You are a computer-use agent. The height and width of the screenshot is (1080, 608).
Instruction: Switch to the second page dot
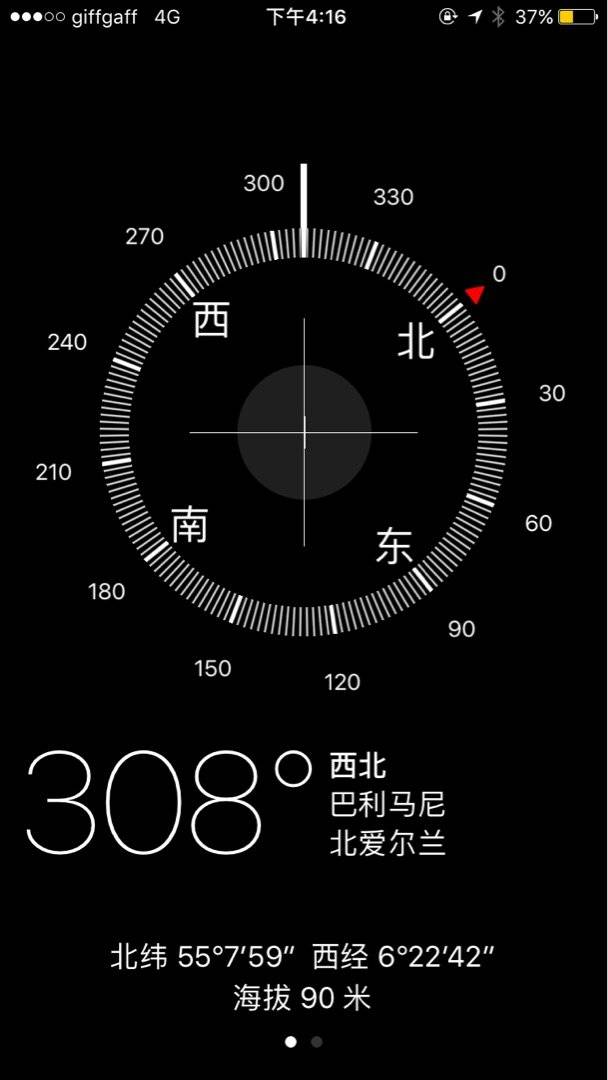point(317,1041)
